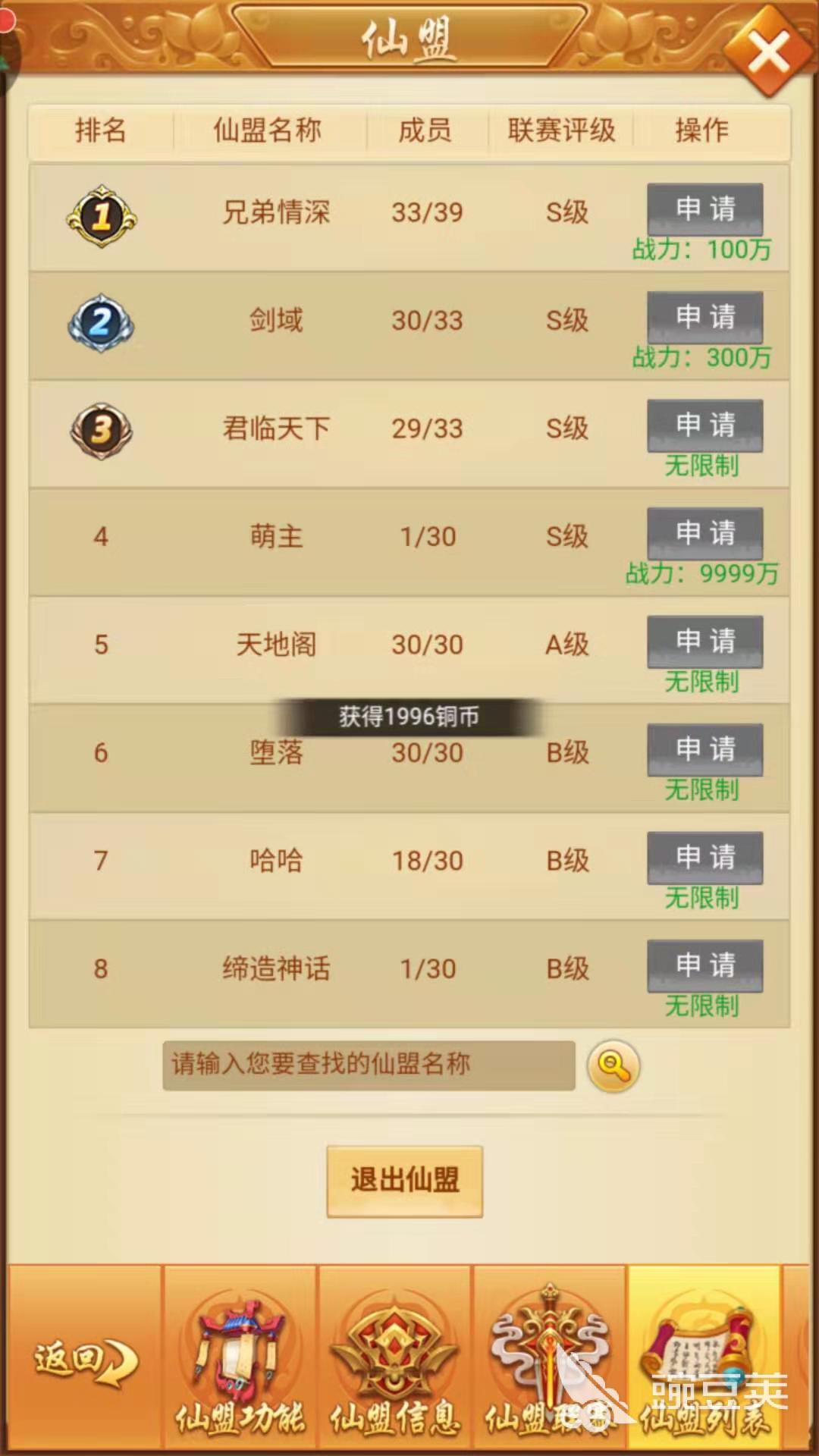
Task: Apply to join 萌主
Action: (704, 533)
